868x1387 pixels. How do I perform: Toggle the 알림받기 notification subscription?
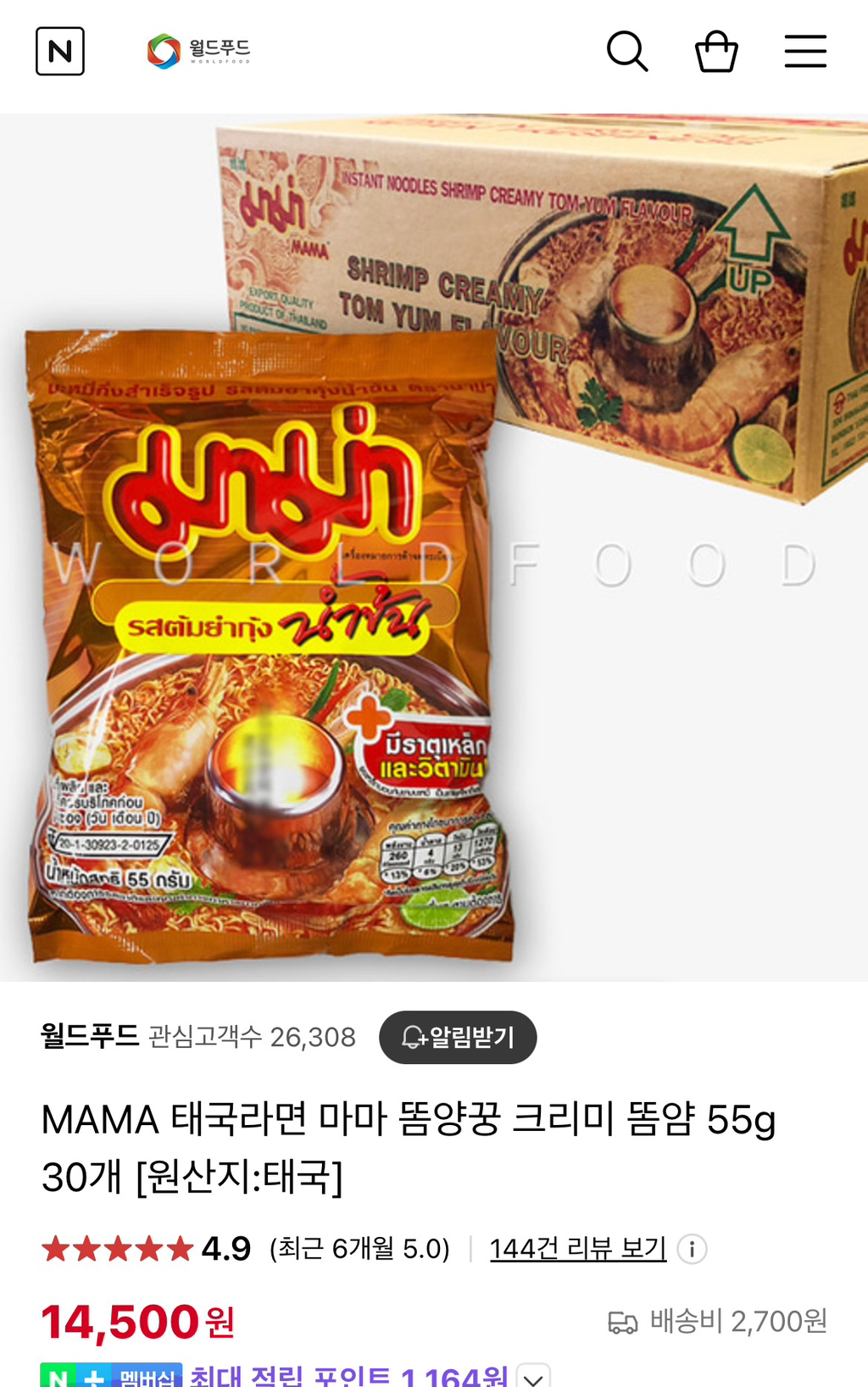coord(458,1037)
